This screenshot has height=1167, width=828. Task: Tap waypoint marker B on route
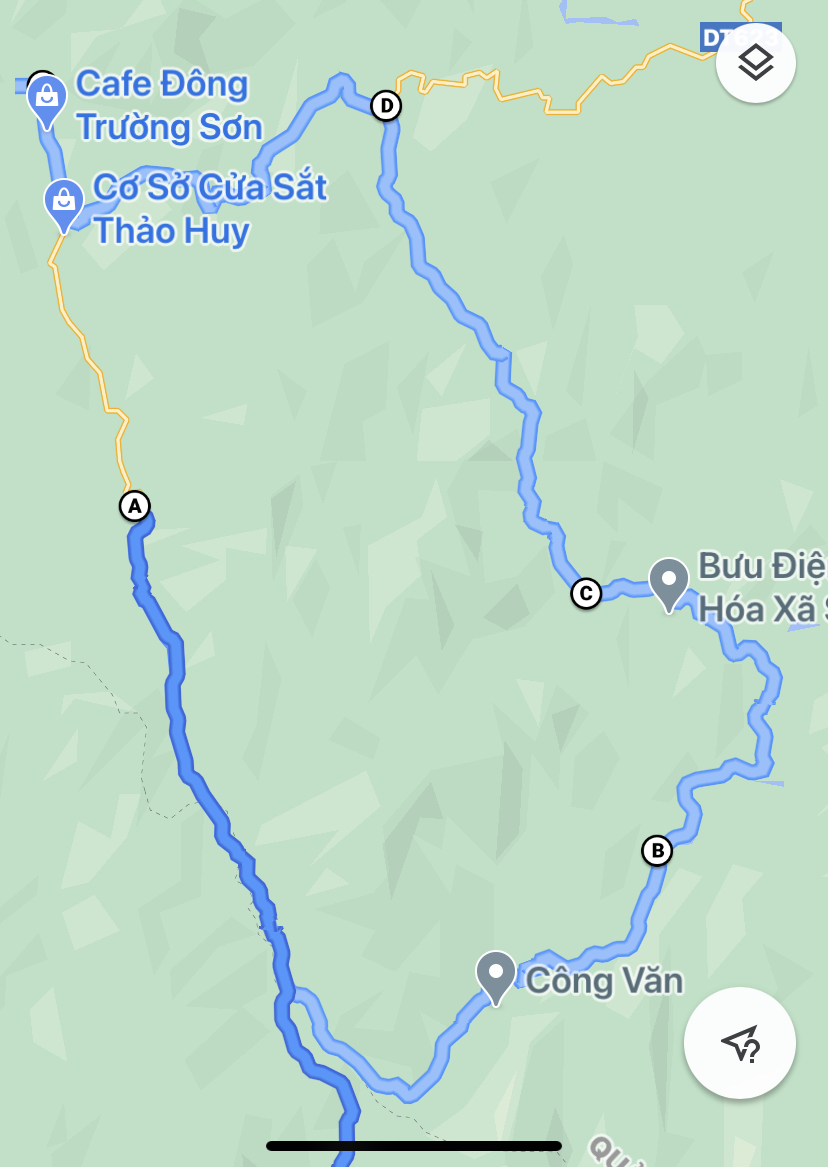657,851
